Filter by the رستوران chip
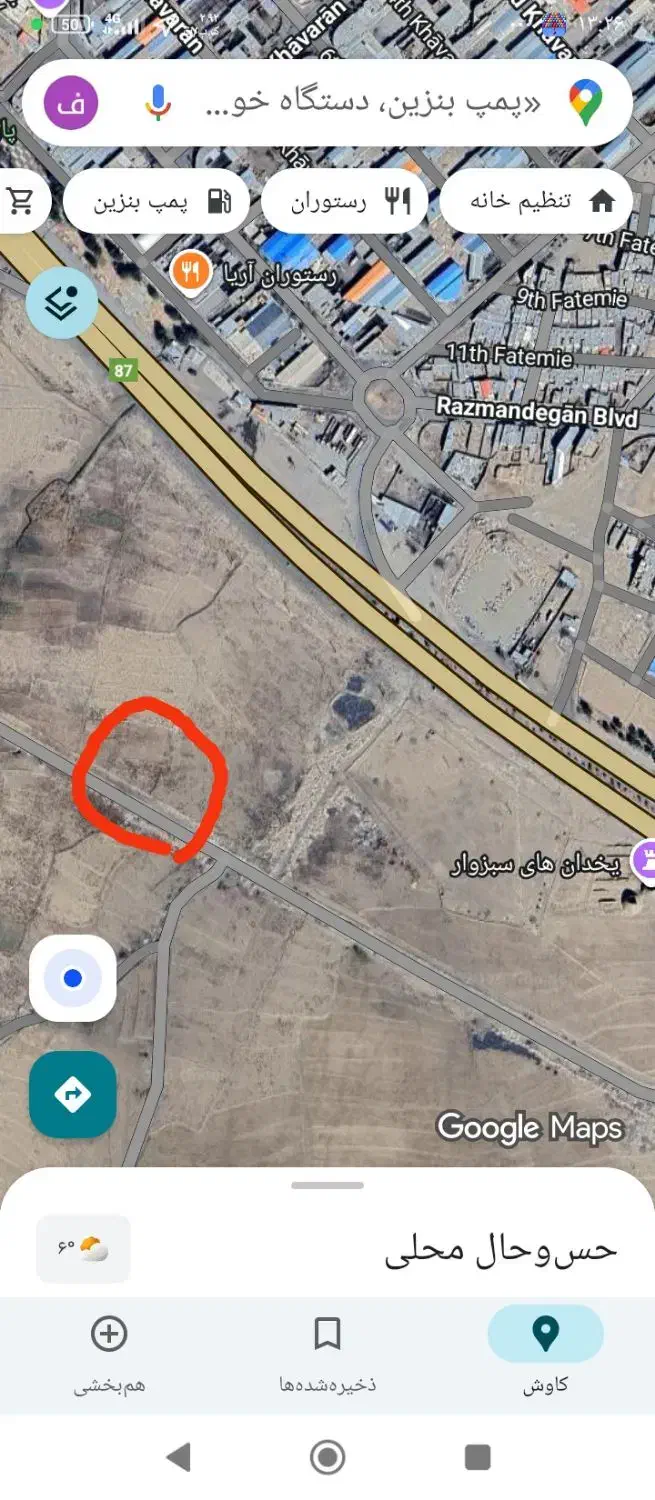The height and width of the screenshot is (1500, 655). pos(345,201)
